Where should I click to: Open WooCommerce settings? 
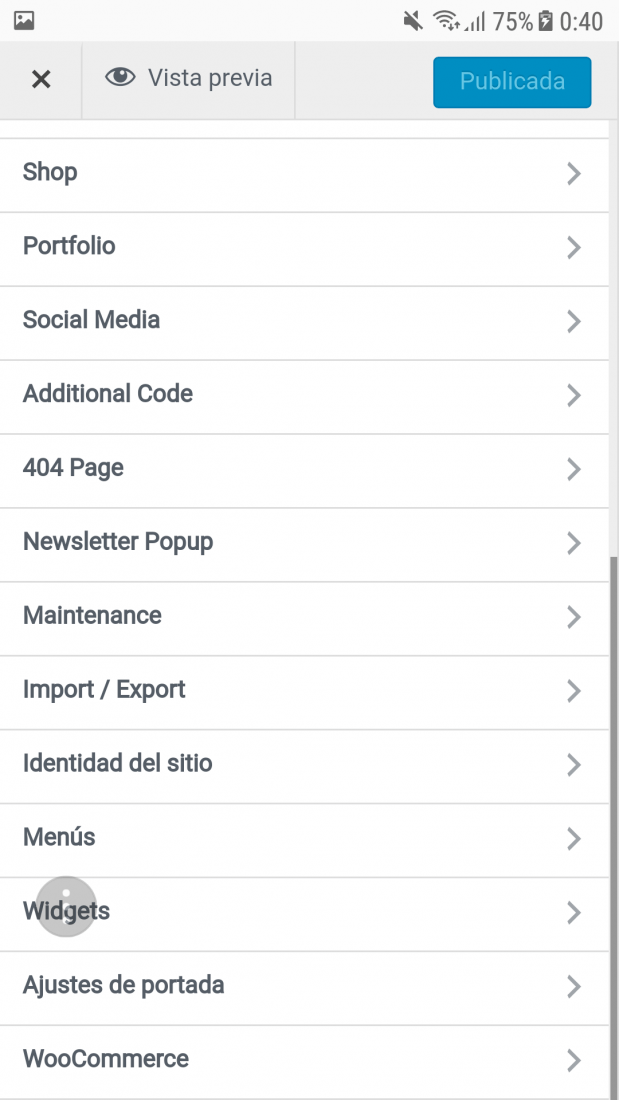[304, 1061]
